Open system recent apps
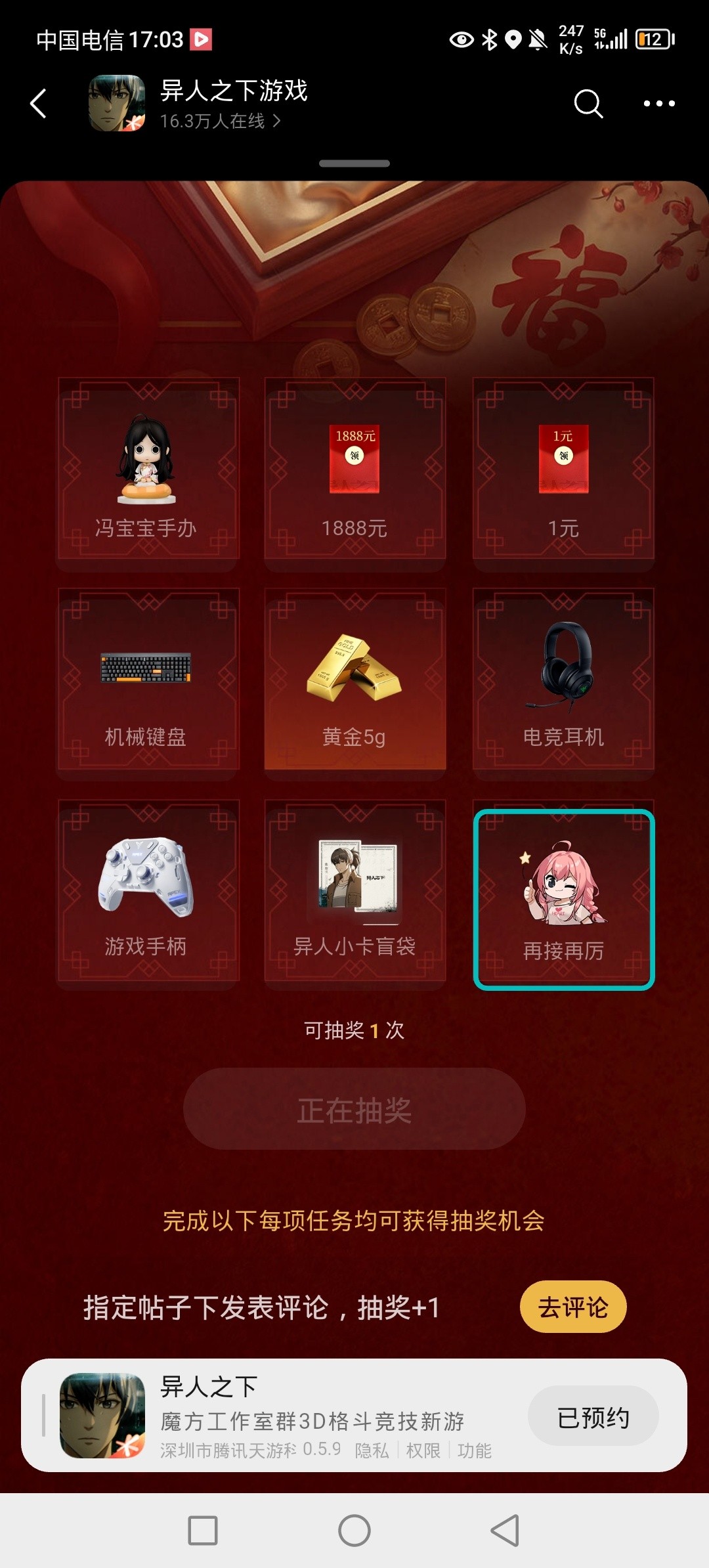This screenshot has height=1568, width=709. [203, 1531]
